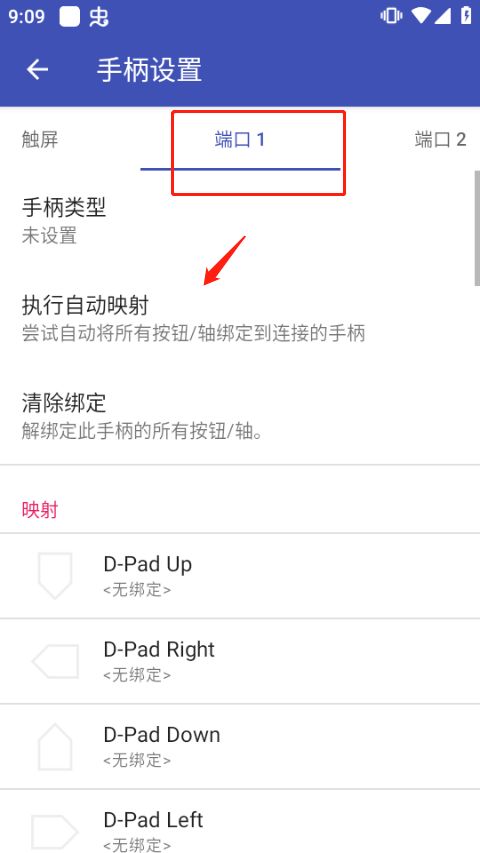480x853 pixels.
Task: Switch to the 触屏 tab
Action: click(40, 140)
